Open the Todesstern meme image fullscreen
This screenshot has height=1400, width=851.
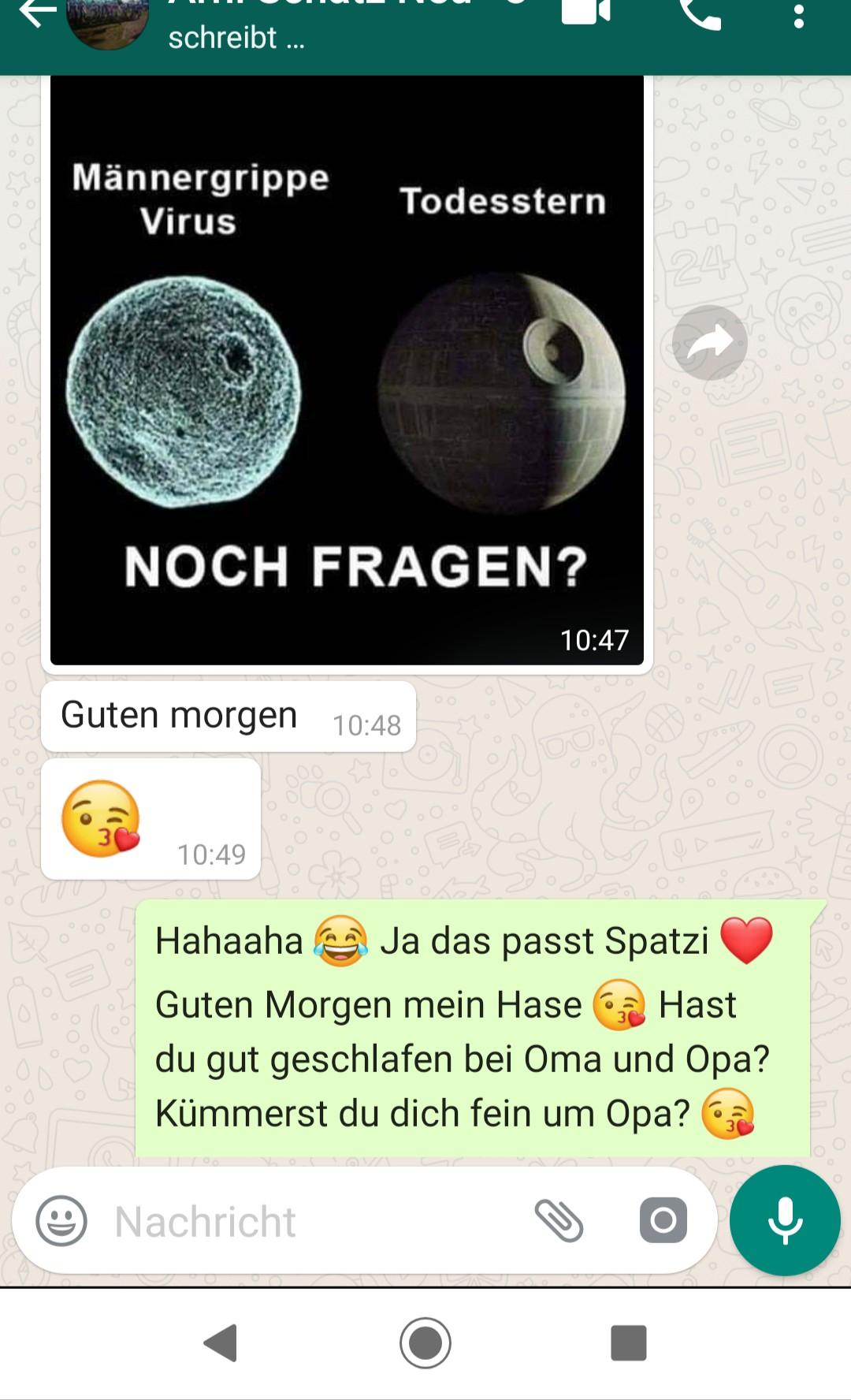(x=347, y=370)
